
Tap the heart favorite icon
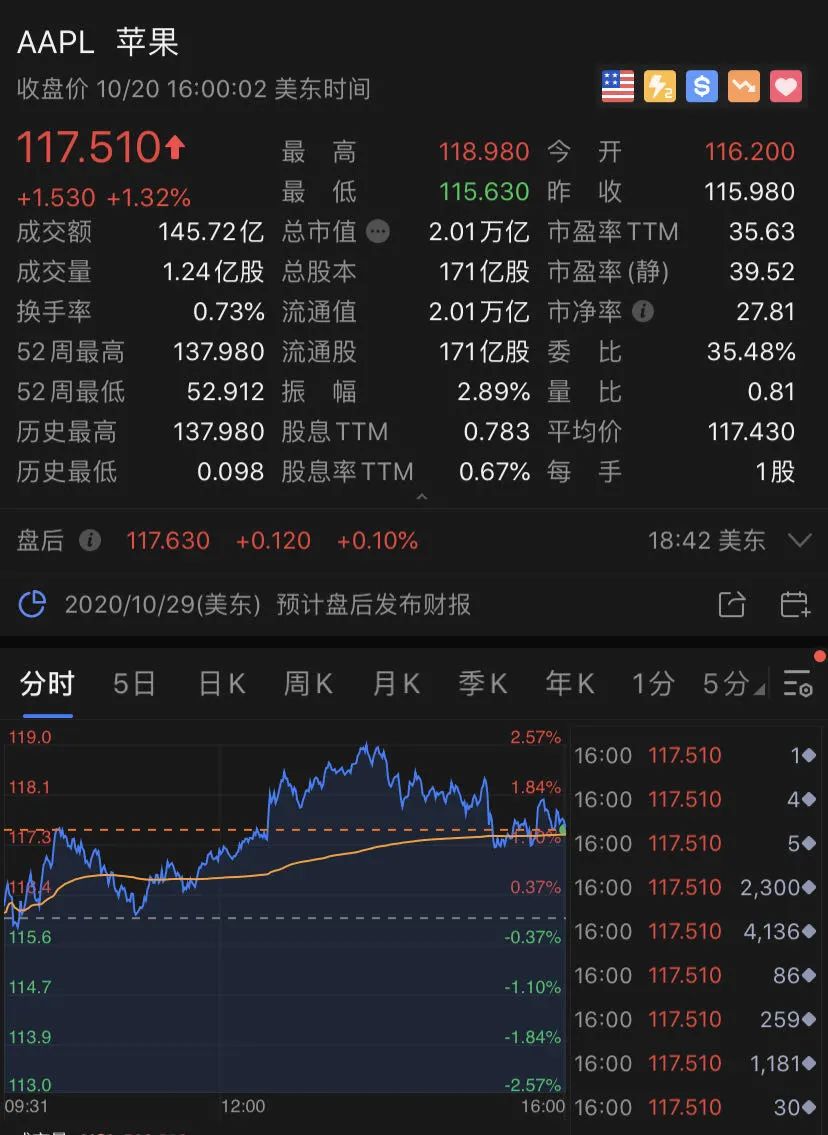786,87
